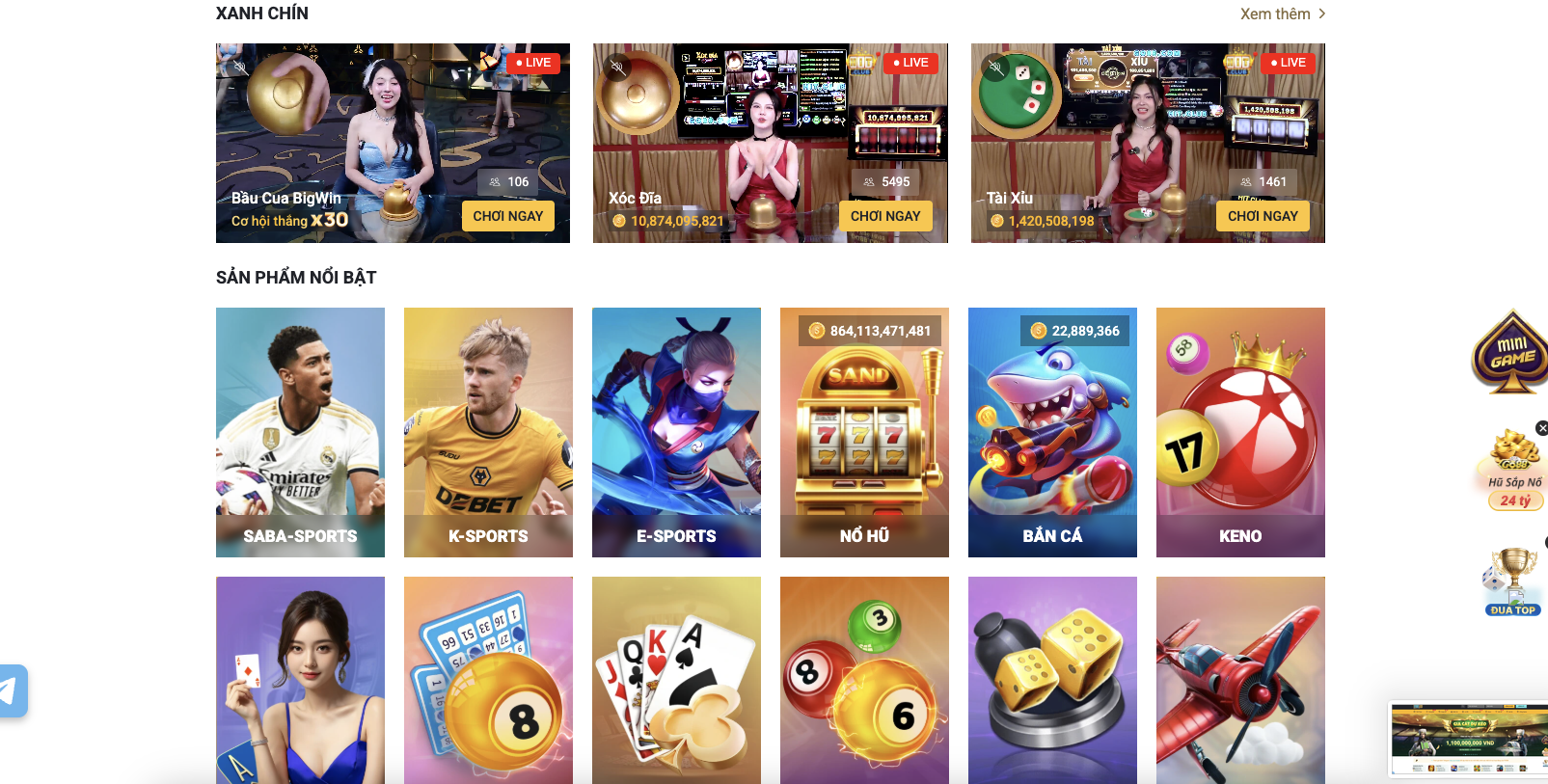Tap CHƠI NGAY on Bầu Cua BigWin
The image size is (1548, 784).
[507, 216]
